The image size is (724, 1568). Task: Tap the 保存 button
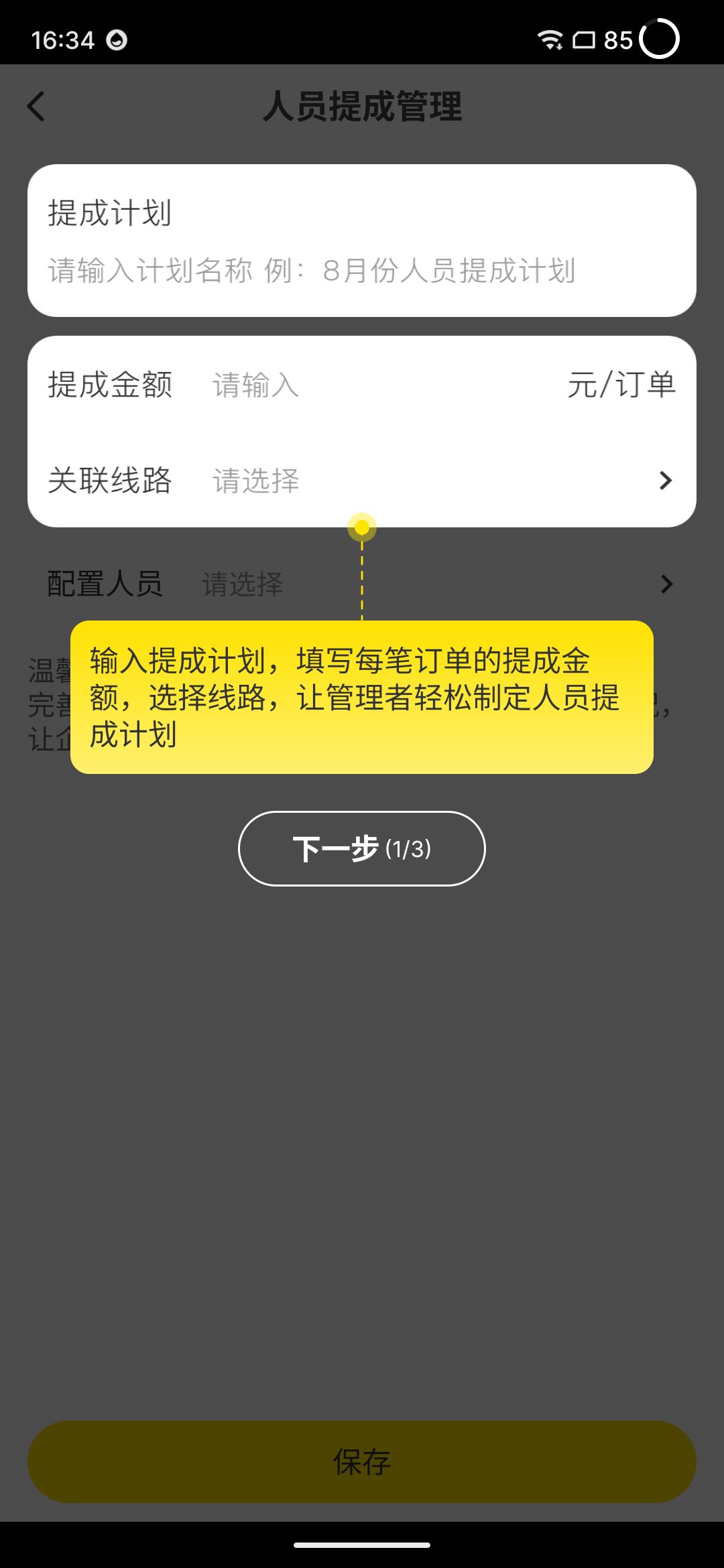[362, 1461]
